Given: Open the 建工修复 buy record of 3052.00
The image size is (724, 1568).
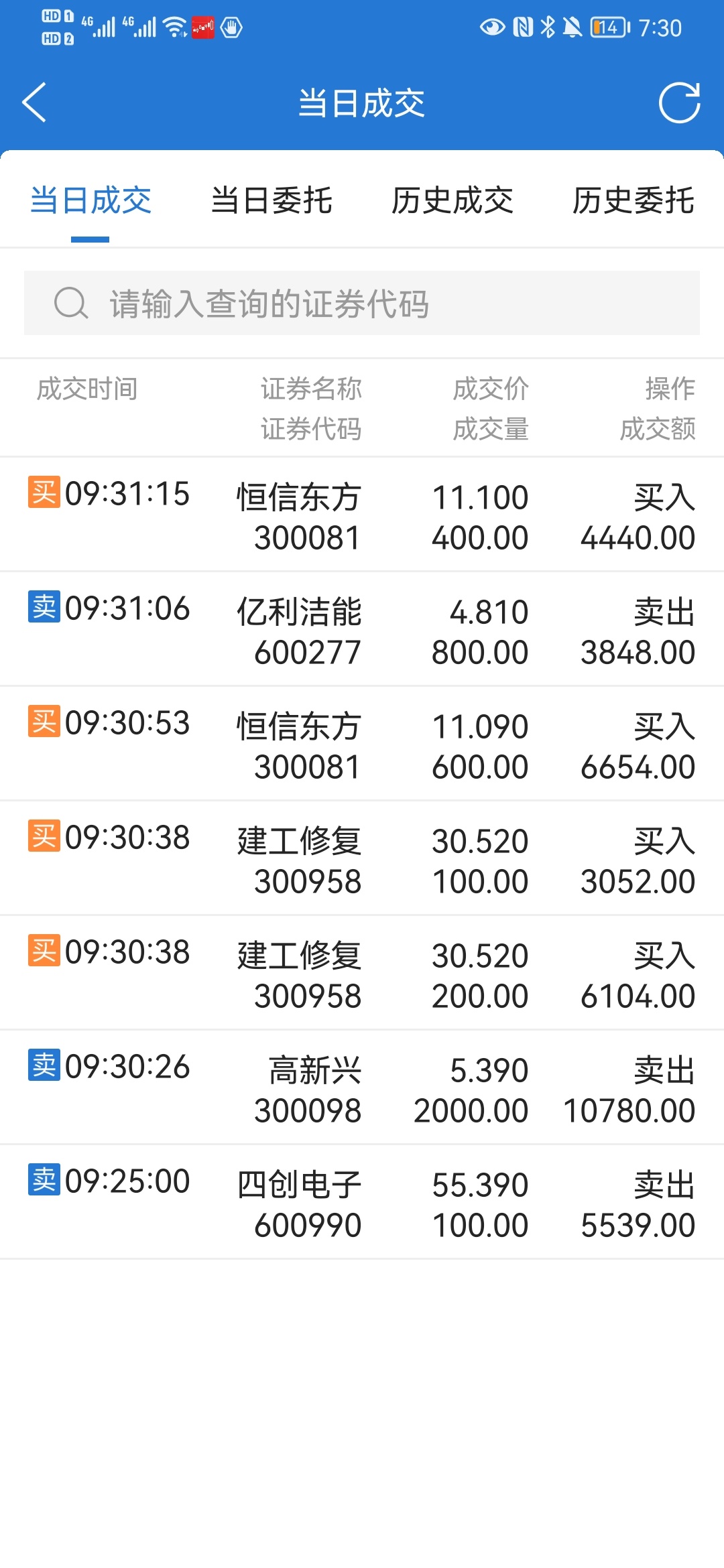Looking at the screenshot, I should click(x=362, y=858).
